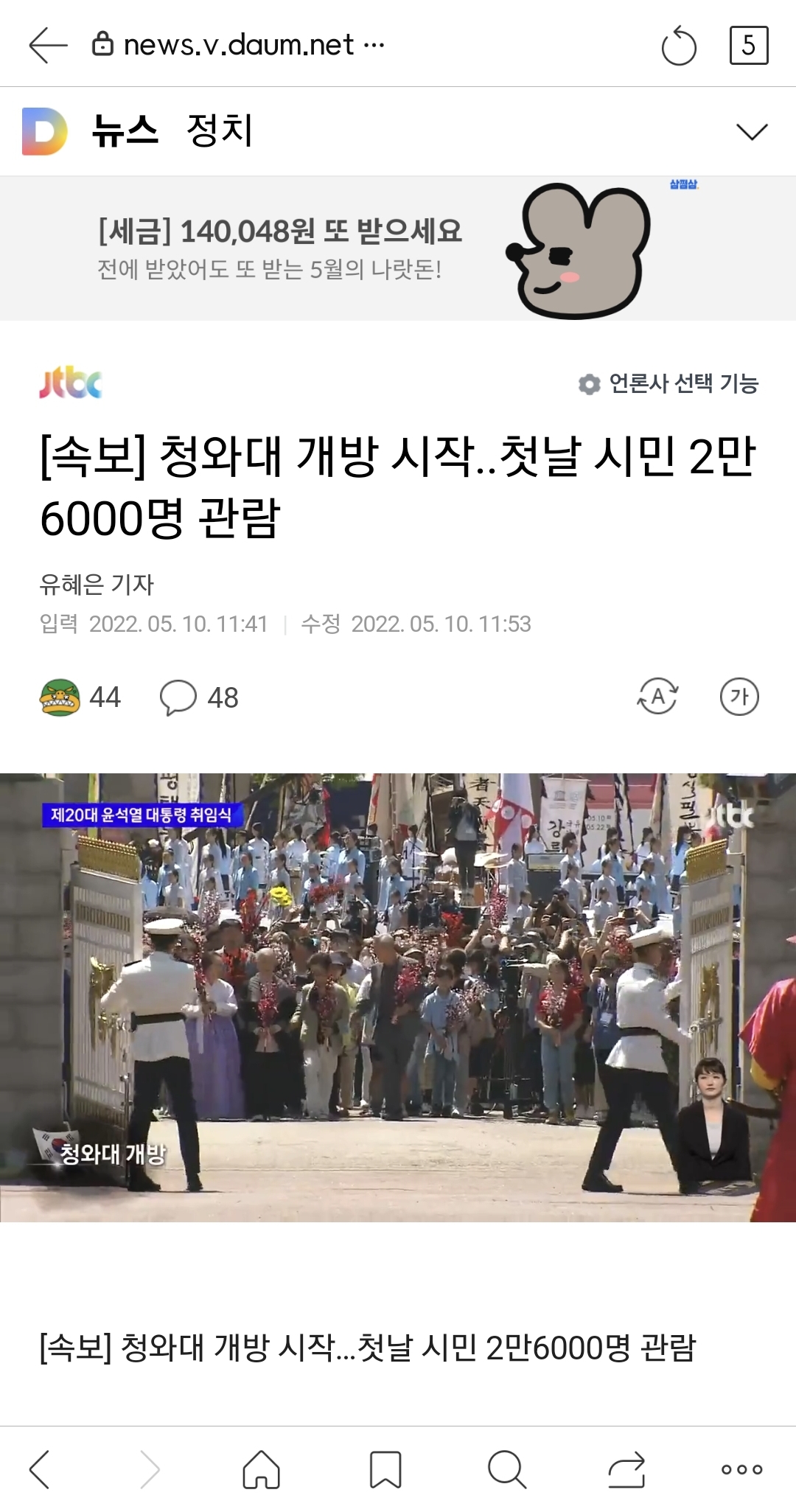Open the 언론사 선택 기능 settings
This screenshot has height=1512, width=796.
click(x=668, y=383)
